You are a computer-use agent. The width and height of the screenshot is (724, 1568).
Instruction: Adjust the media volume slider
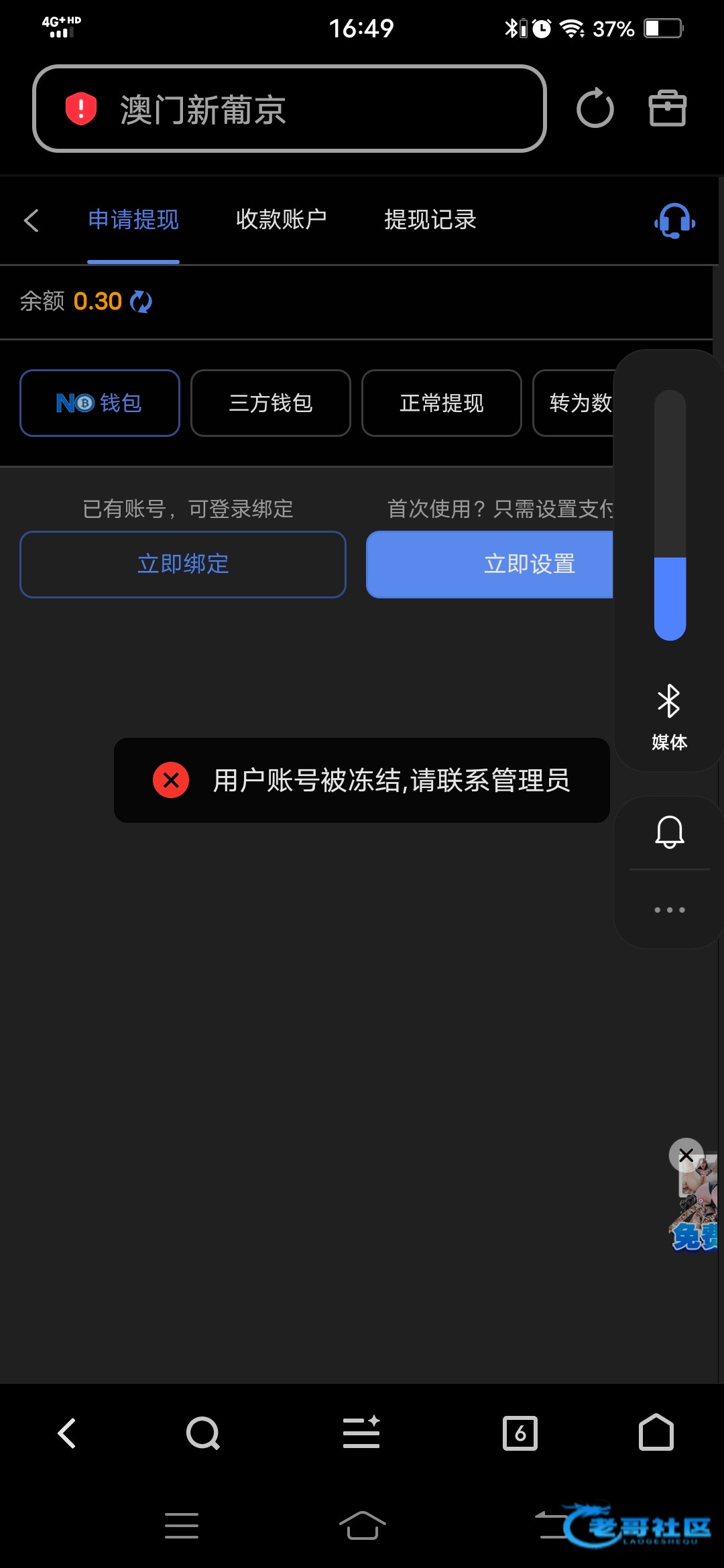click(670, 516)
